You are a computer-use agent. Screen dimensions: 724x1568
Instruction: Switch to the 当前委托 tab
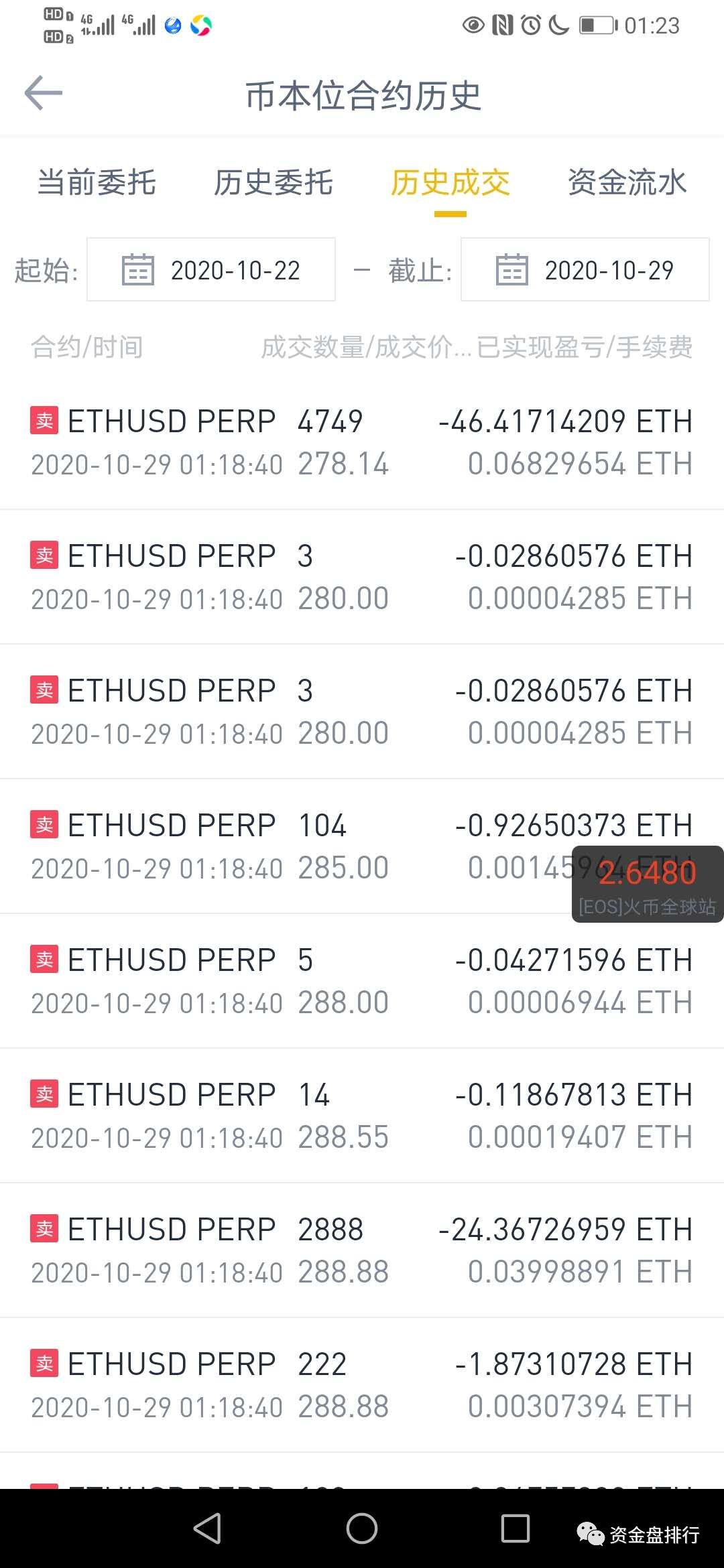97,182
